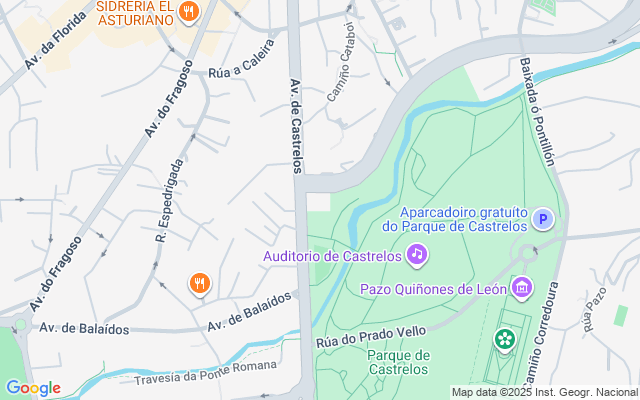Viewport: 640px width, 400px height.
Task: Select Auditorio de Castrelos music marker
Action: pyautogui.click(x=417, y=255)
